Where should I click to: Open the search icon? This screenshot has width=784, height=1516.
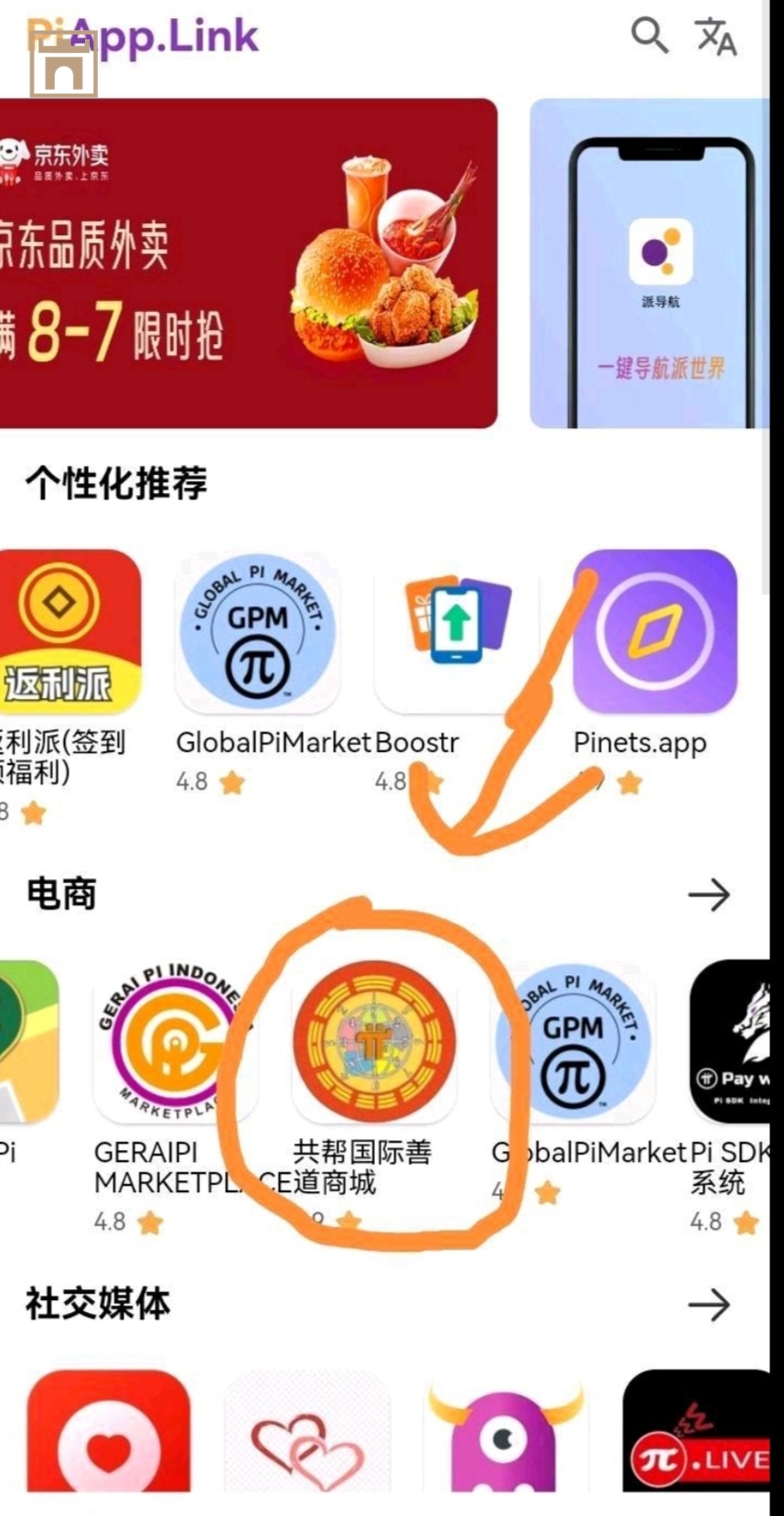point(649,37)
